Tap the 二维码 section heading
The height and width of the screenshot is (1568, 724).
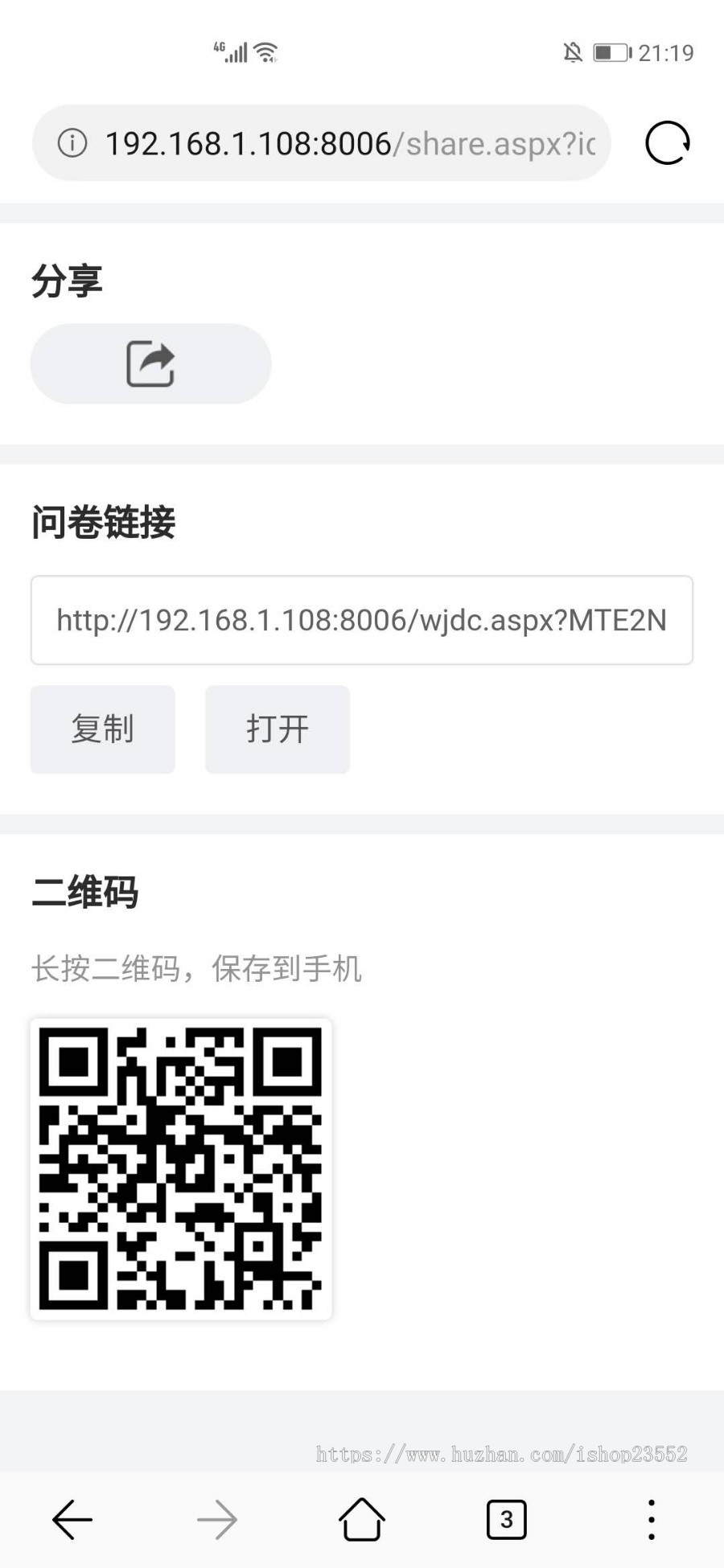(86, 893)
